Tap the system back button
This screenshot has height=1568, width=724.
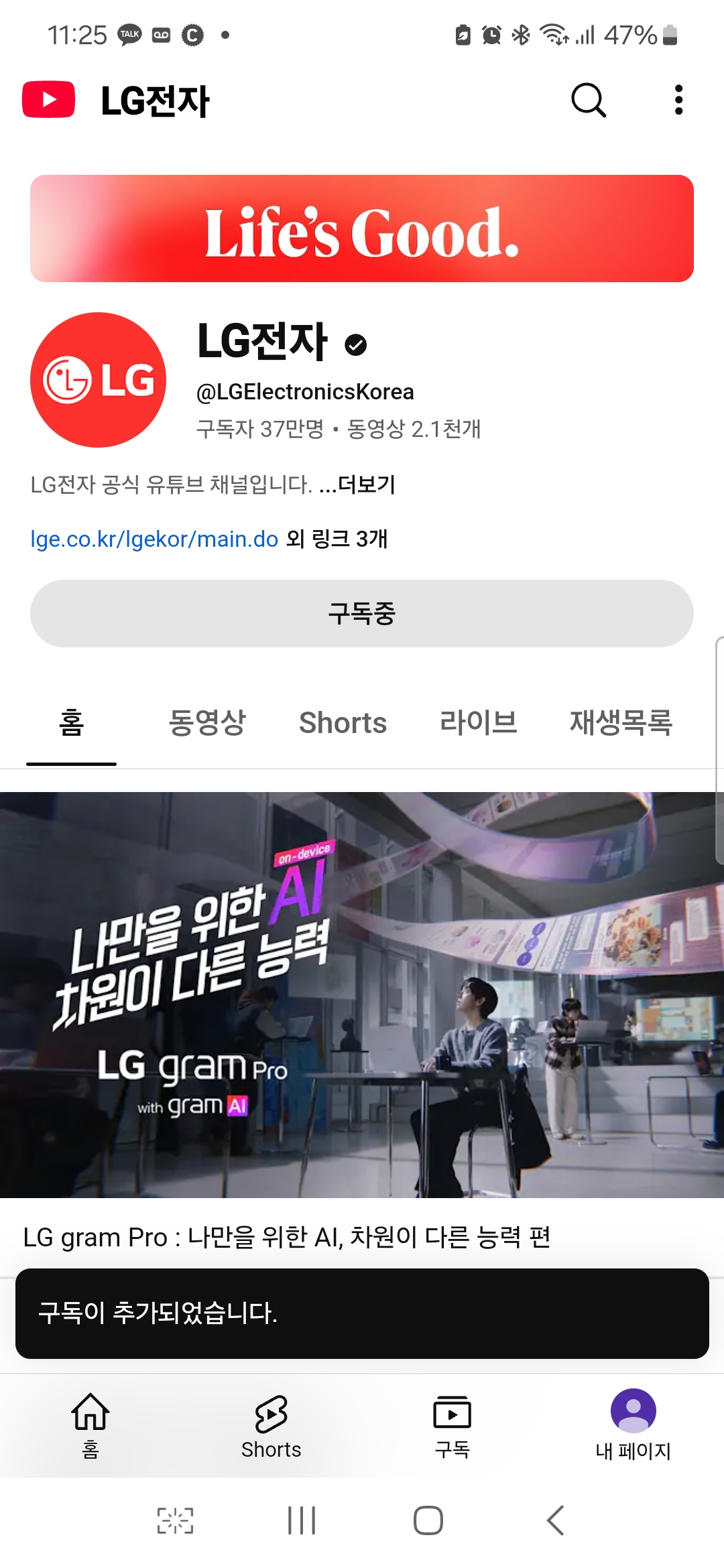click(x=556, y=1520)
